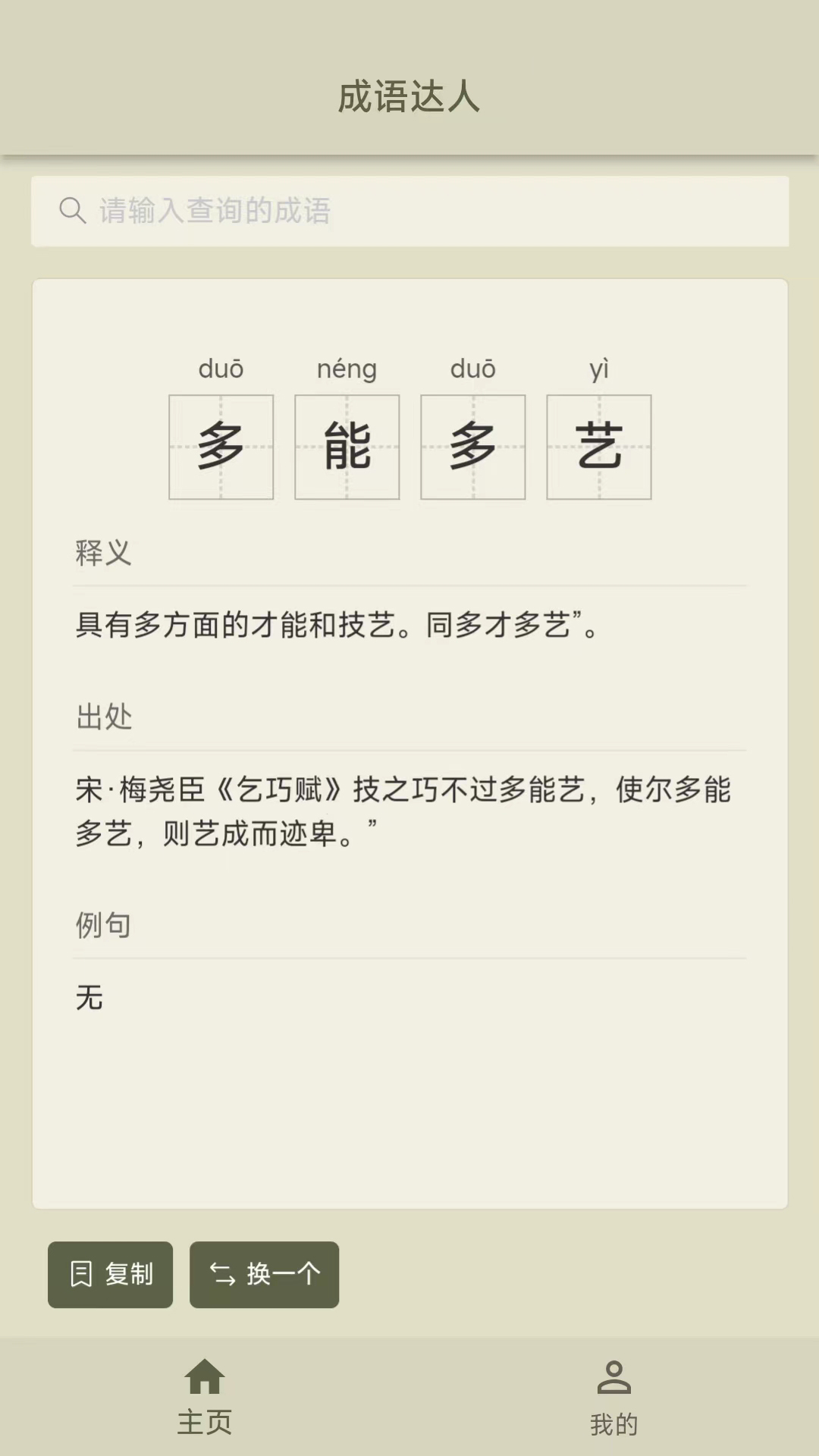Click the first 多 character tile
This screenshot has width=819, height=1456.
click(x=221, y=448)
